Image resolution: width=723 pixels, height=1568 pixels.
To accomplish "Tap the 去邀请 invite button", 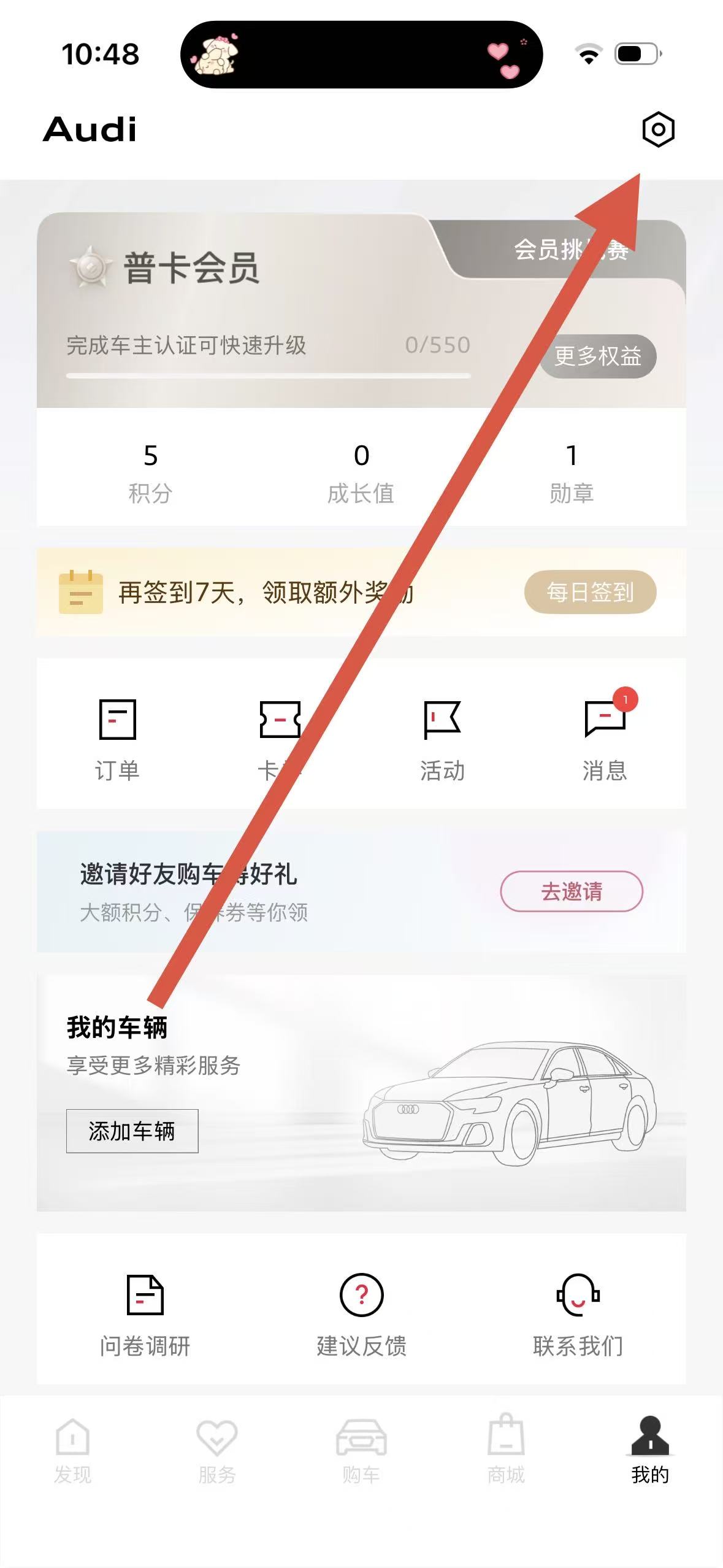I will coord(571,891).
